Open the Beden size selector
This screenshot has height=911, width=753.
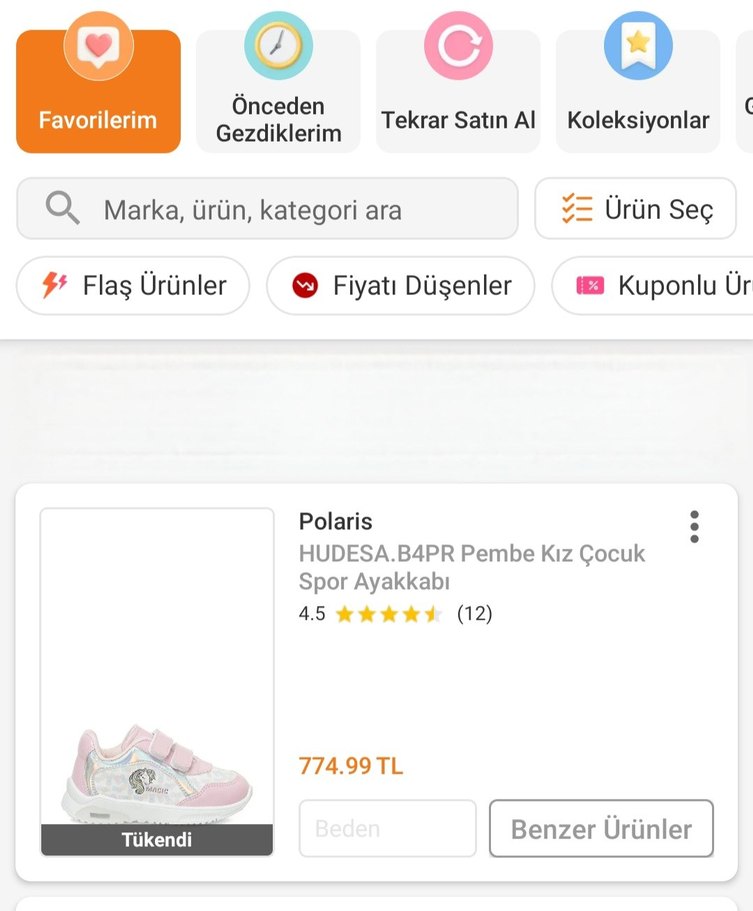click(x=387, y=828)
